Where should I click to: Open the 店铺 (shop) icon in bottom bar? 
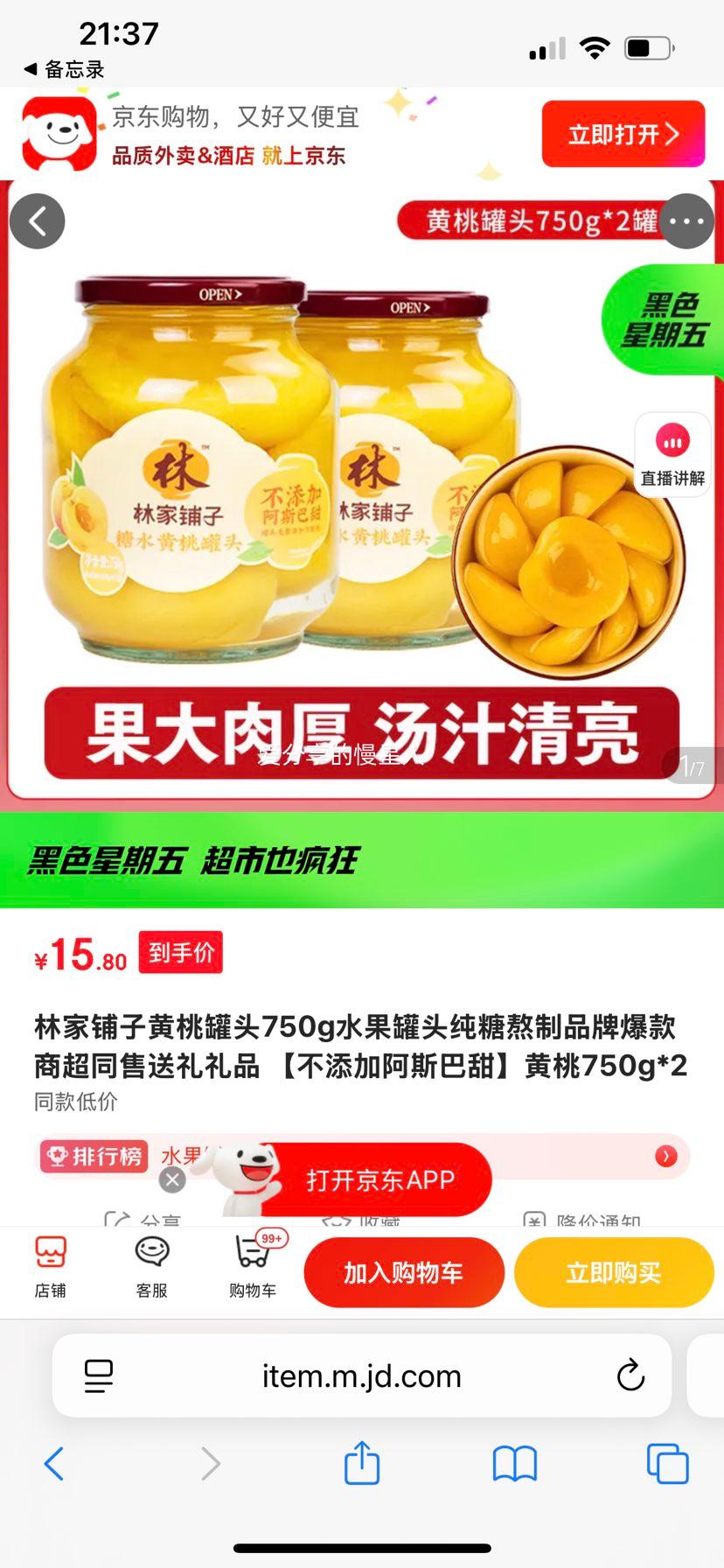coord(50,1270)
